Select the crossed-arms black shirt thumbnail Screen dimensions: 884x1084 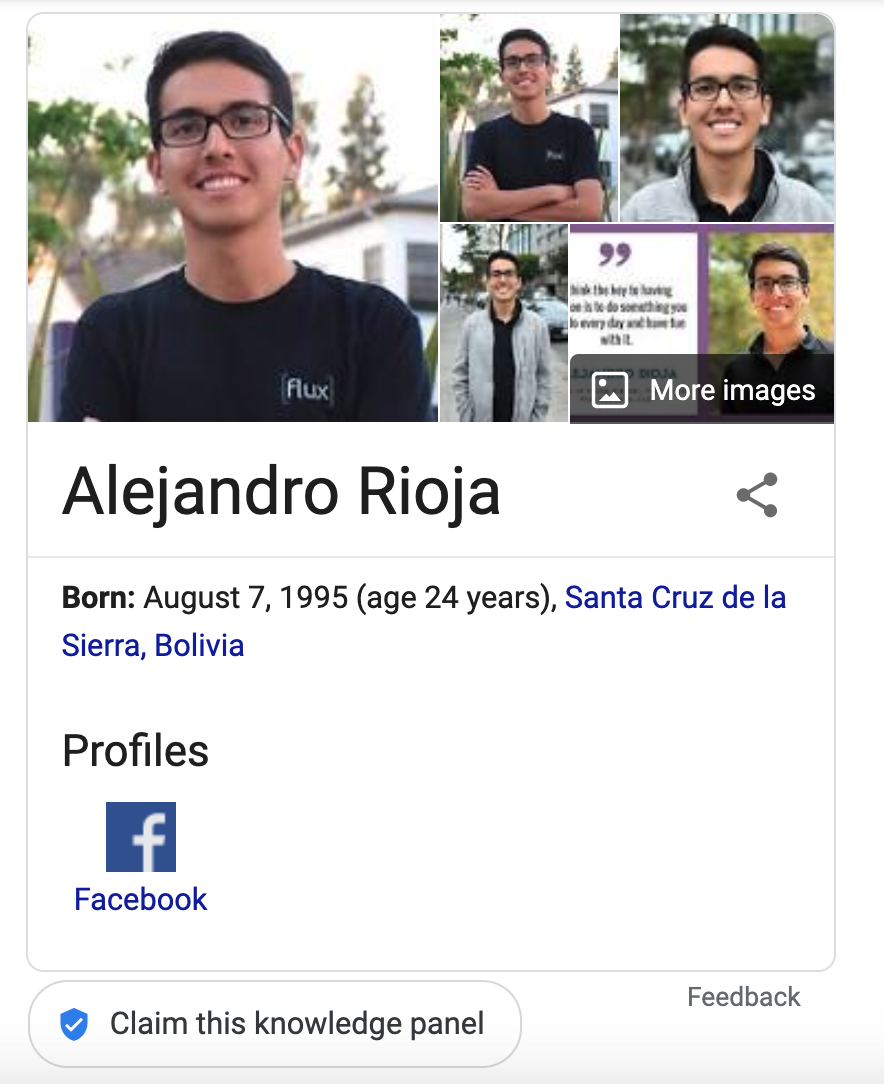click(528, 118)
